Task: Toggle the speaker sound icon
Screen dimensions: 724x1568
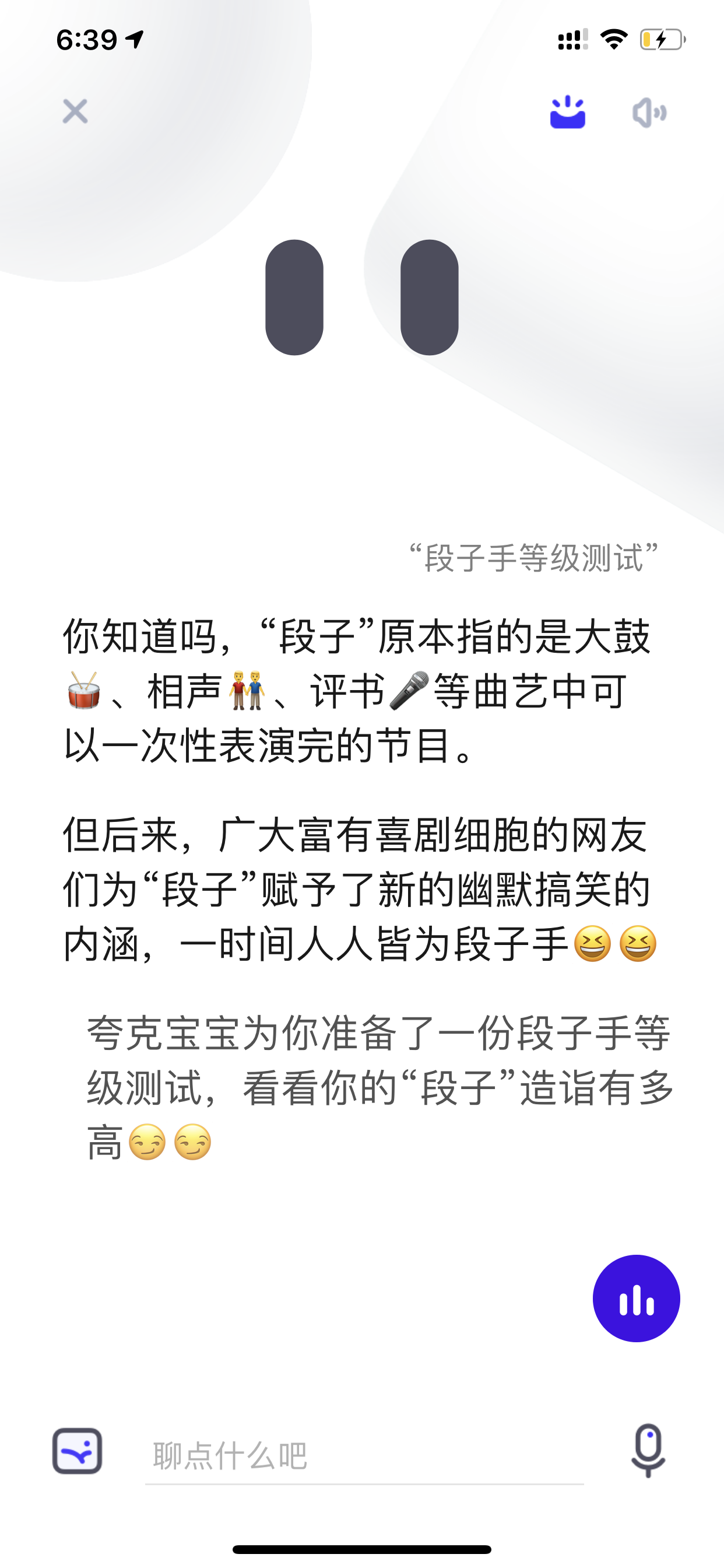Action: click(x=649, y=112)
